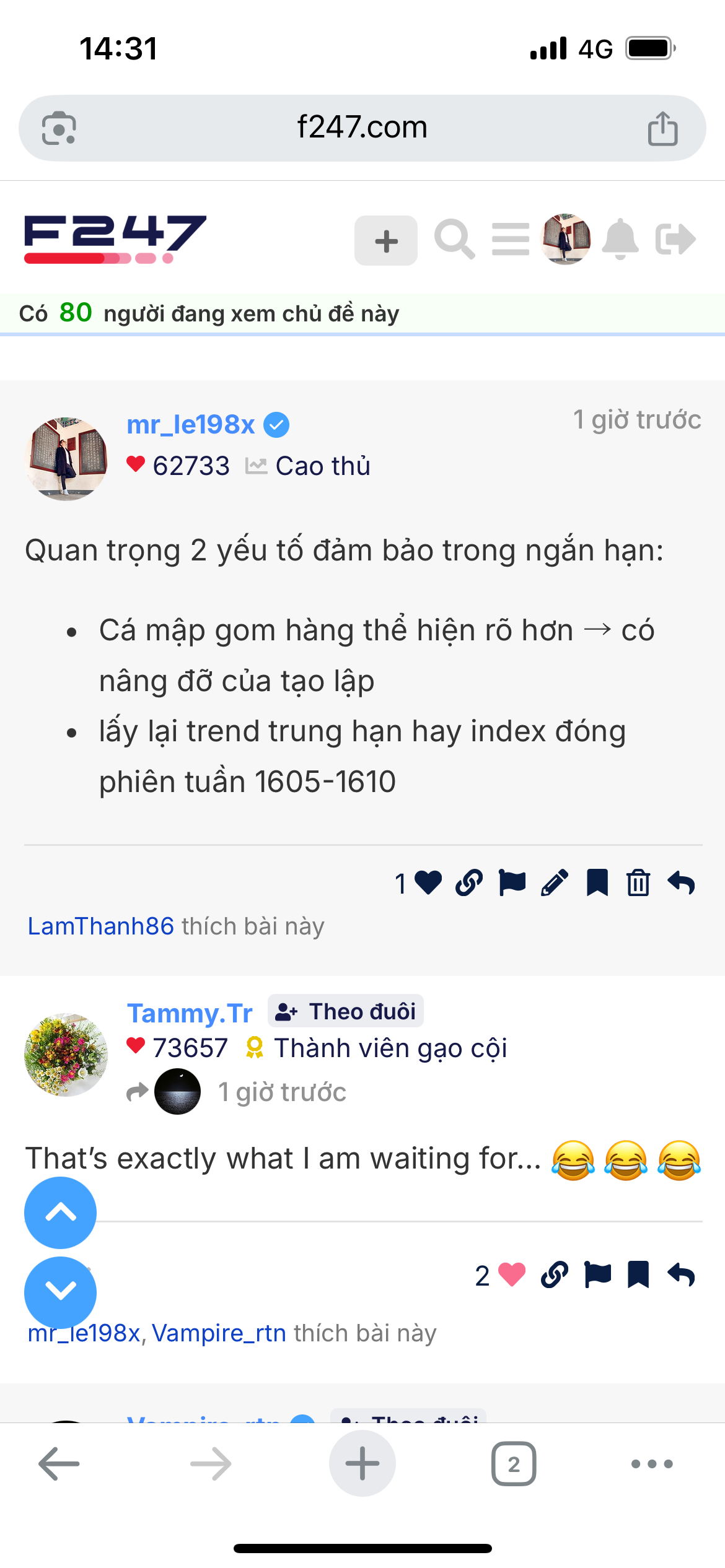Viewport: 725px width, 1568px height.
Task: Open mr_le198x's profile link
Action: 191,425
